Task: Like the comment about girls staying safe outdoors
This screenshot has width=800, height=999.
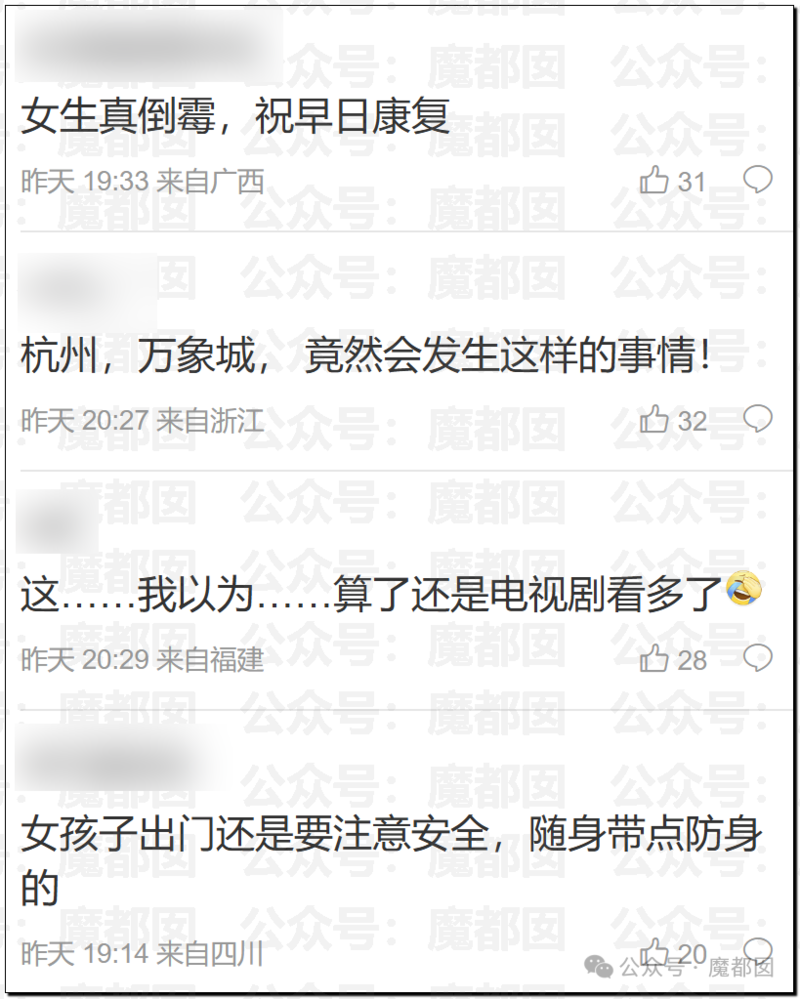Action: point(655,952)
